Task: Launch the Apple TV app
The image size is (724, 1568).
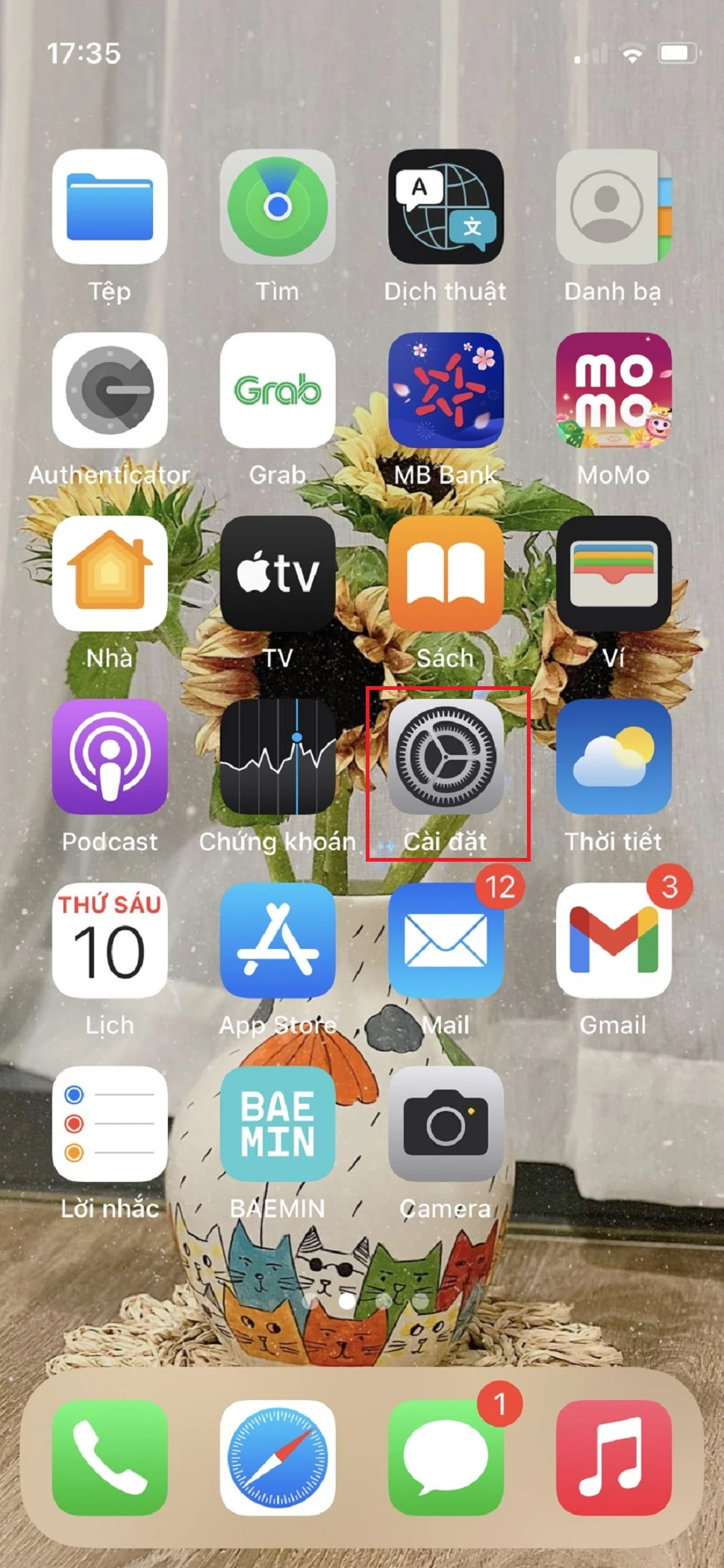Action: pyautogui.click(x=278, y=573)
